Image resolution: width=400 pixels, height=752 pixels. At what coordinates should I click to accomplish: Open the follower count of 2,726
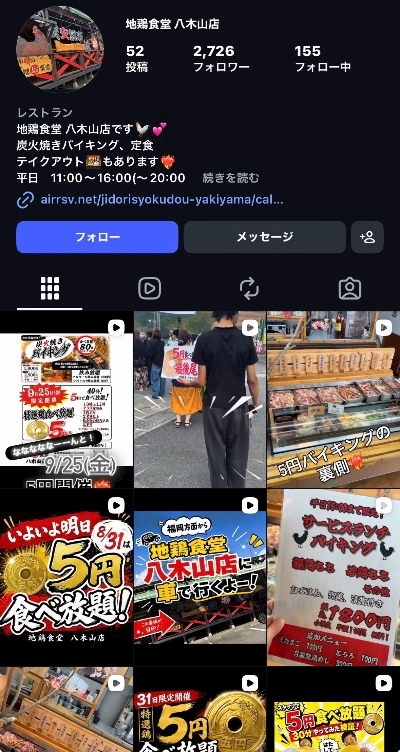221,59
